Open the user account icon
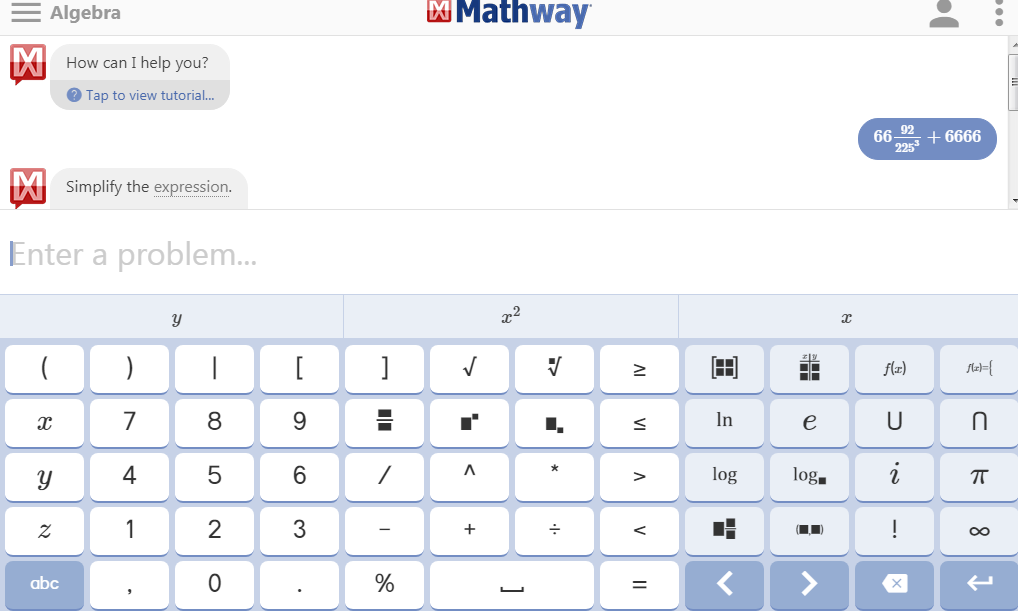 click(944, 13)
